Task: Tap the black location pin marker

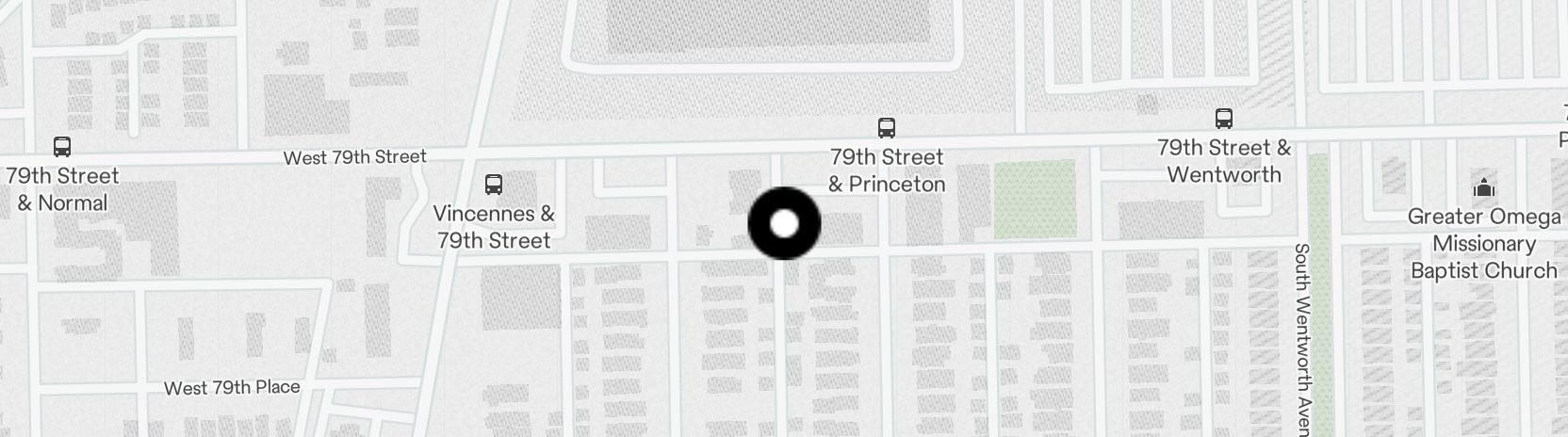Action: tap(784, 223)
